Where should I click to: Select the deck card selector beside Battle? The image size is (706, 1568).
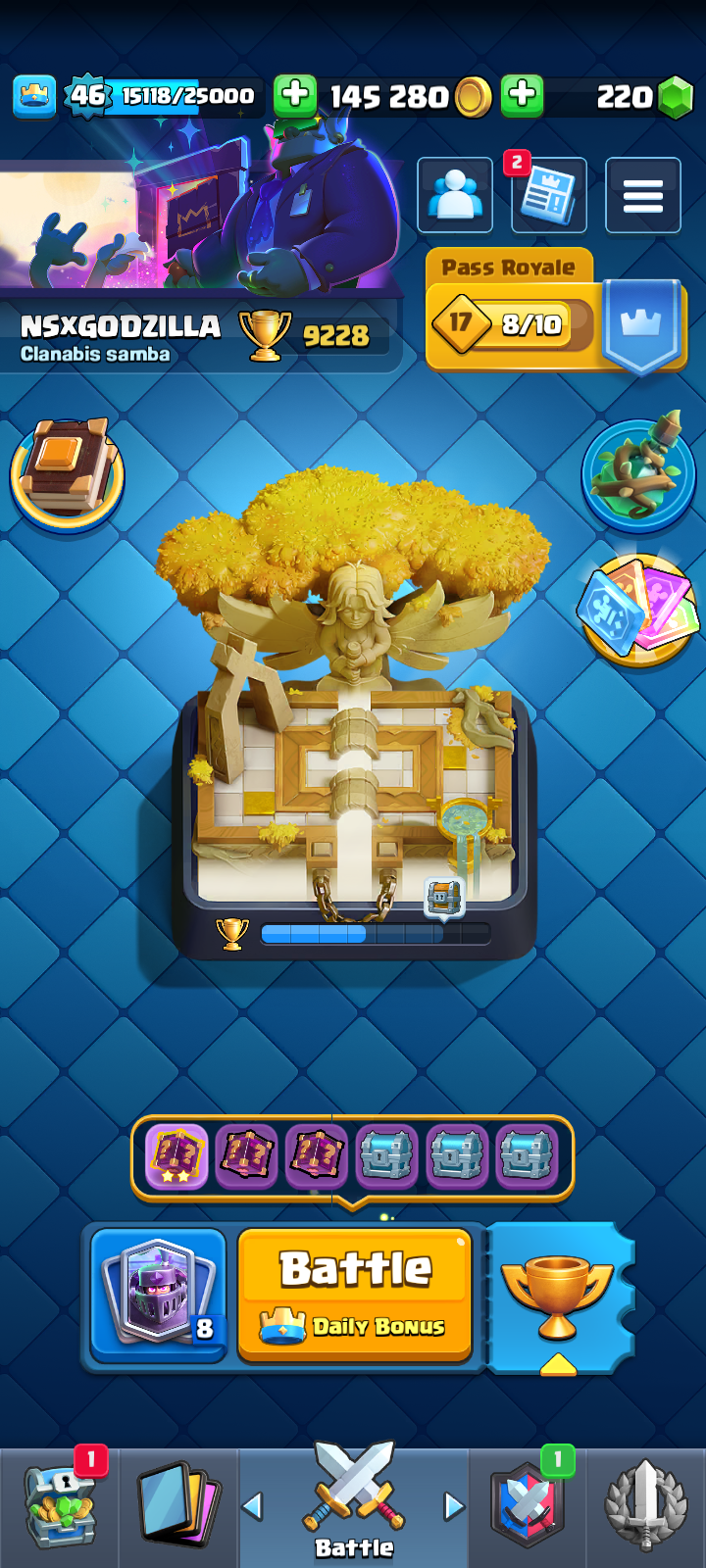pos(159,1296)
